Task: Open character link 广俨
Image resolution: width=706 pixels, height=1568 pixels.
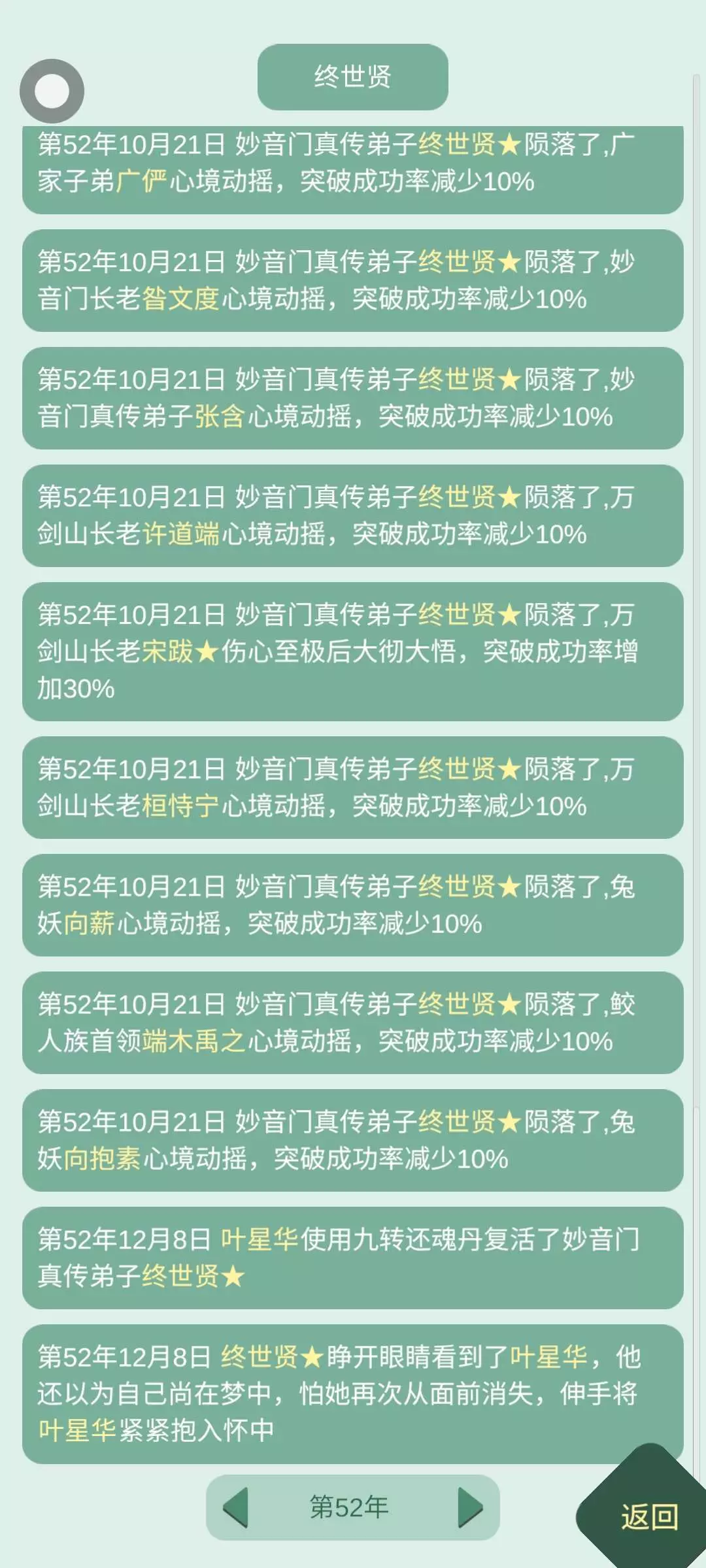Action: pos(142,181)
